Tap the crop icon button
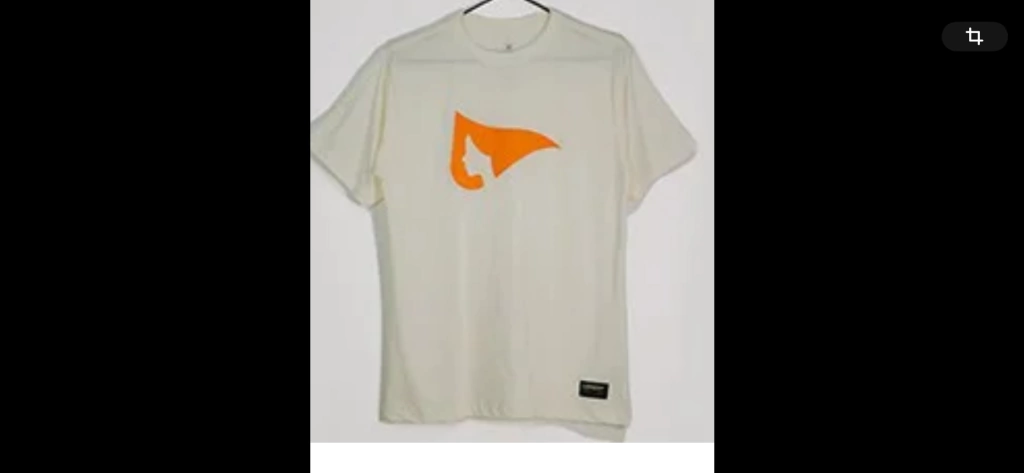This screenshot has width=1024, height=473. (974, 37)
